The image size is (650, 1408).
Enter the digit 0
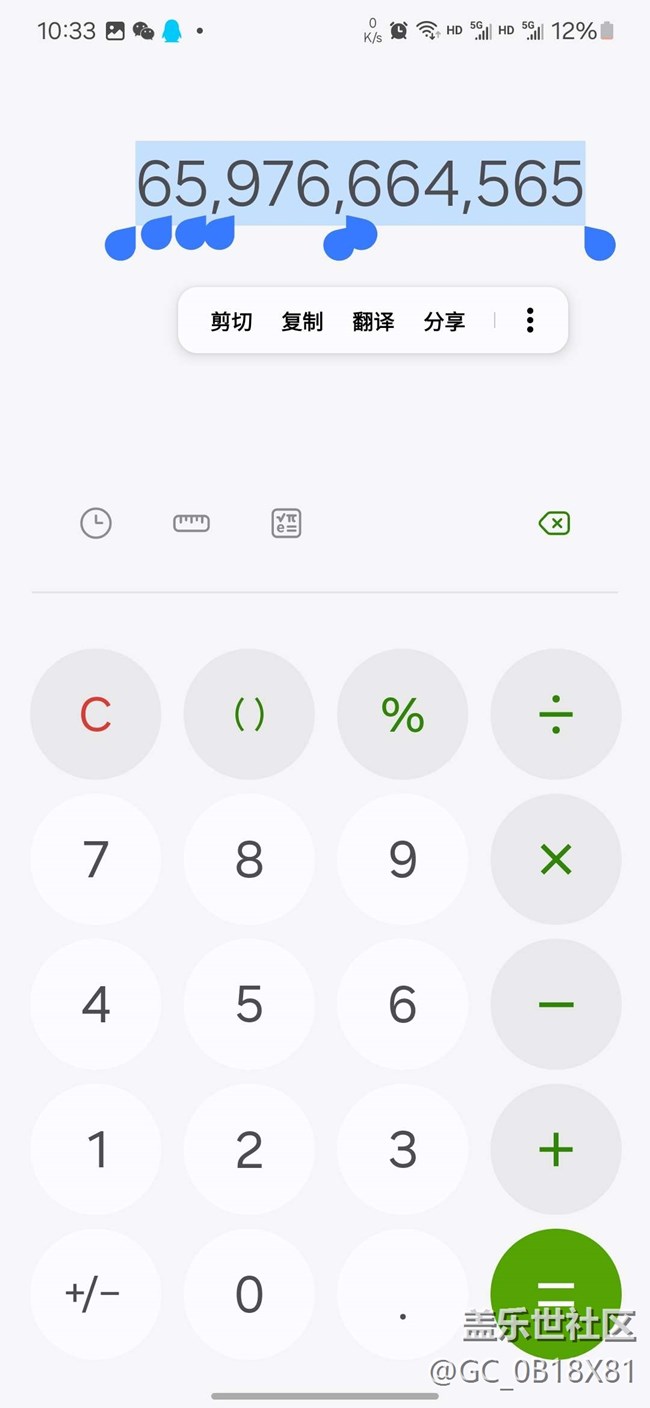pyautogui.click(x=249, y=1294)
